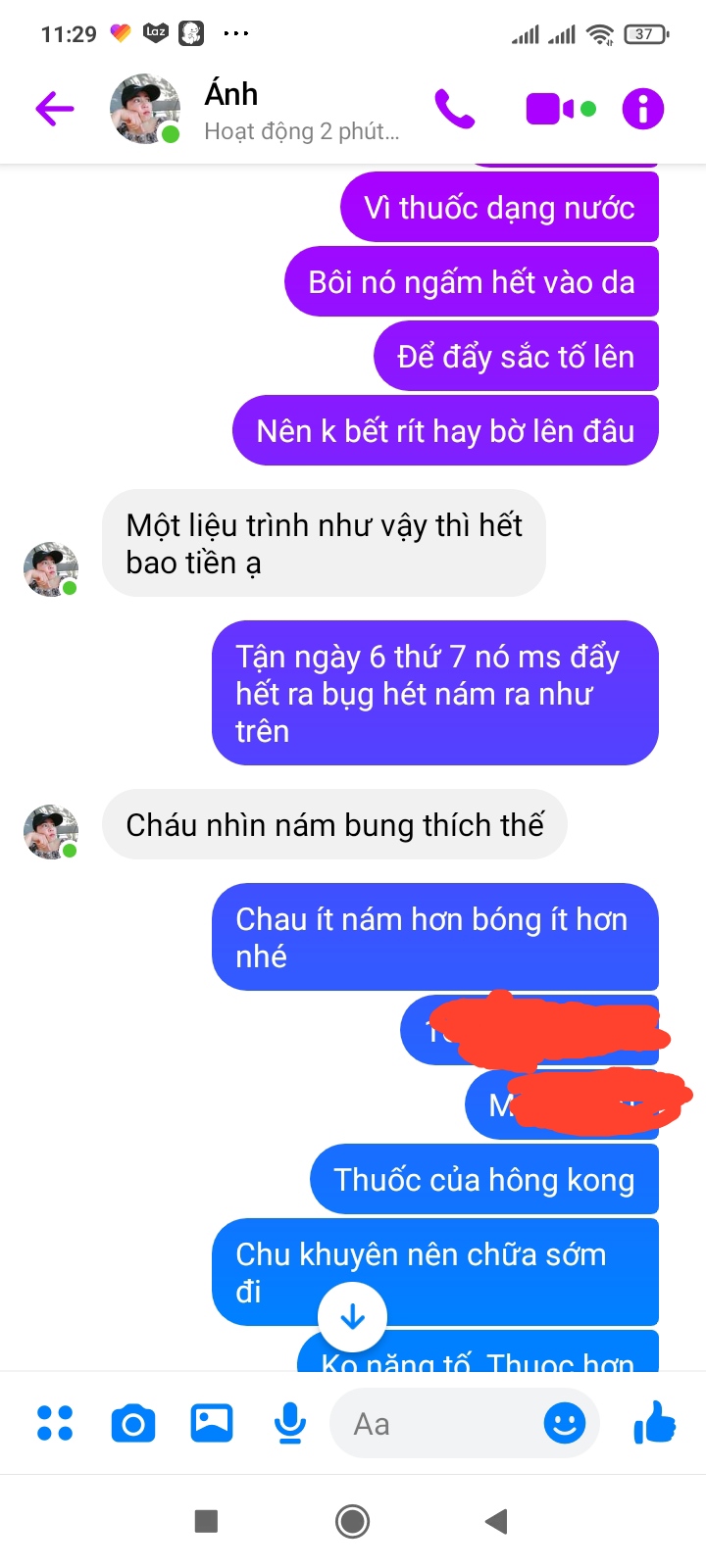Tap the system home button
706x1568 pixels.
tap(353, 1521)
